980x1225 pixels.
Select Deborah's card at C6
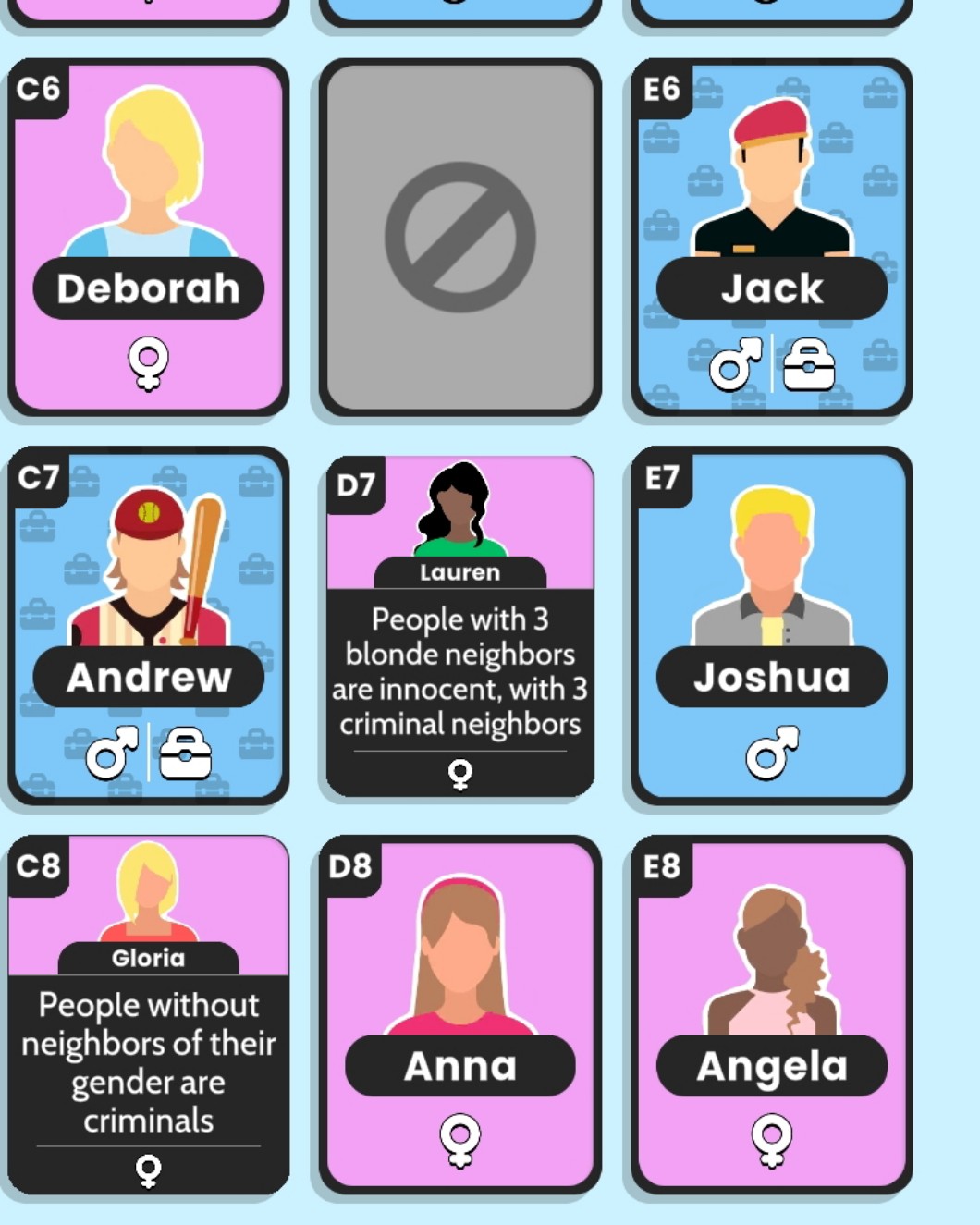click(x=148, y=236)
